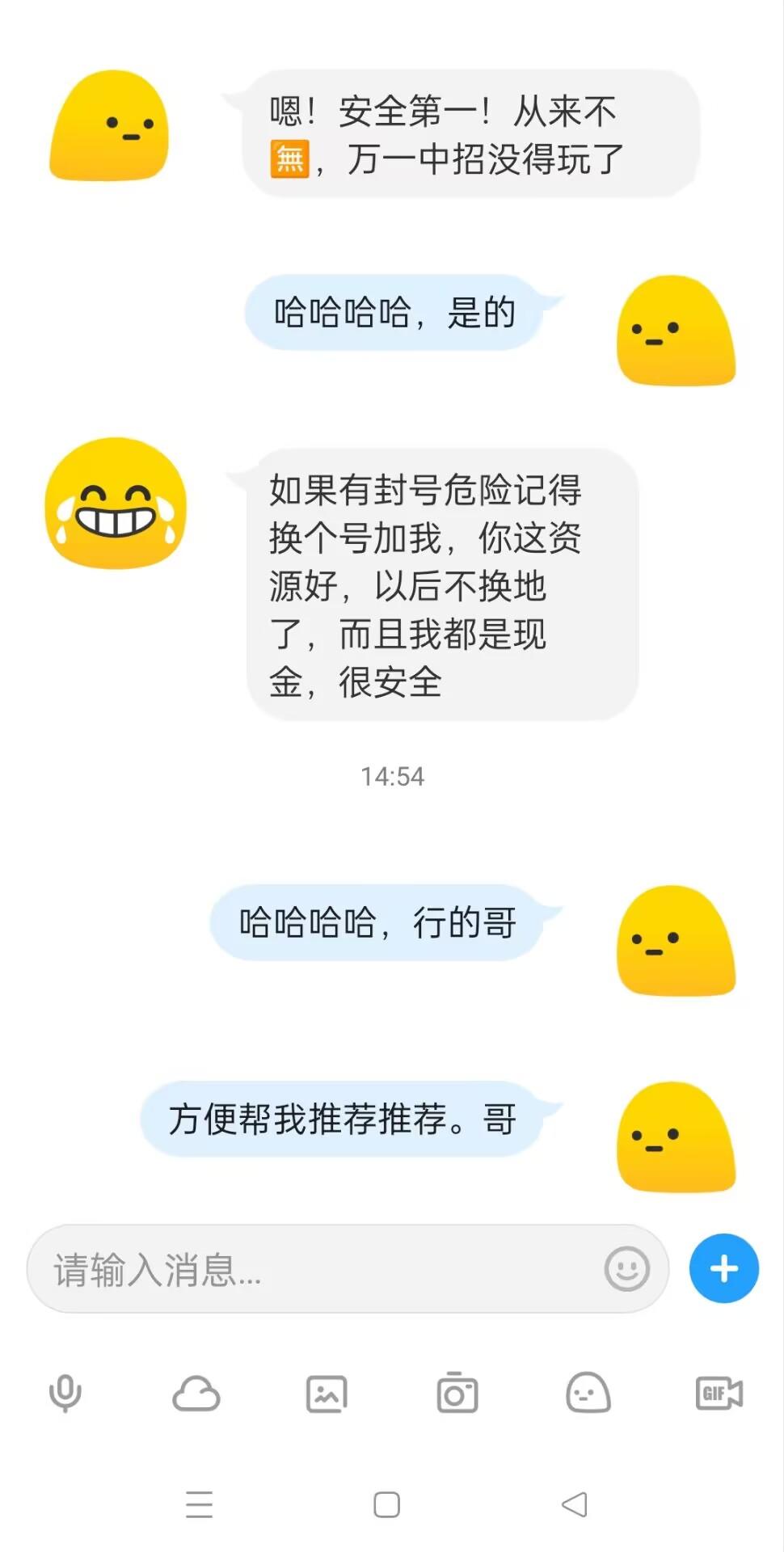784x1552 pixels.
Task: Choose a picture from the gallery icon
Action: pyautogui.click(x=327, y=1394)
